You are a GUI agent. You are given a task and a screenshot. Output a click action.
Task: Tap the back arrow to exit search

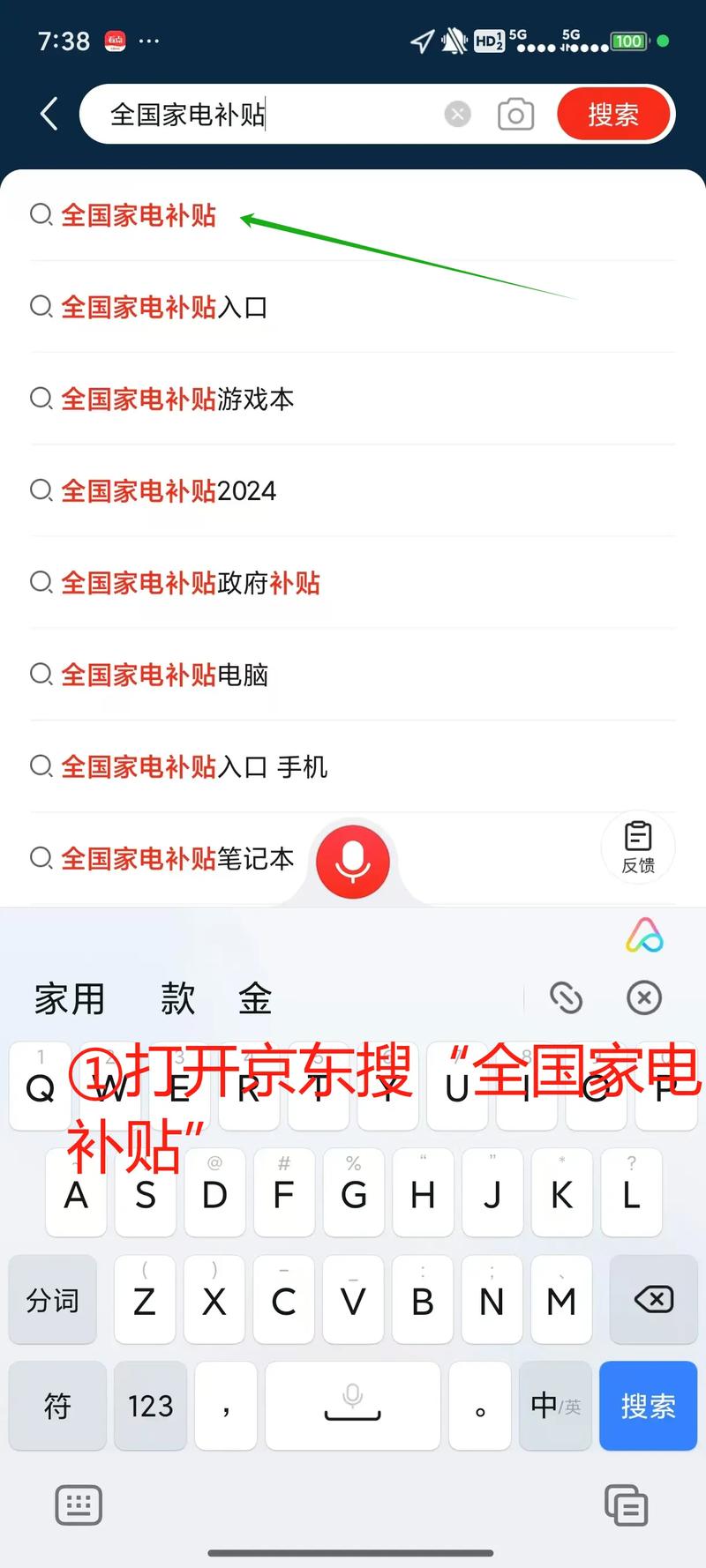click(48, 113)
